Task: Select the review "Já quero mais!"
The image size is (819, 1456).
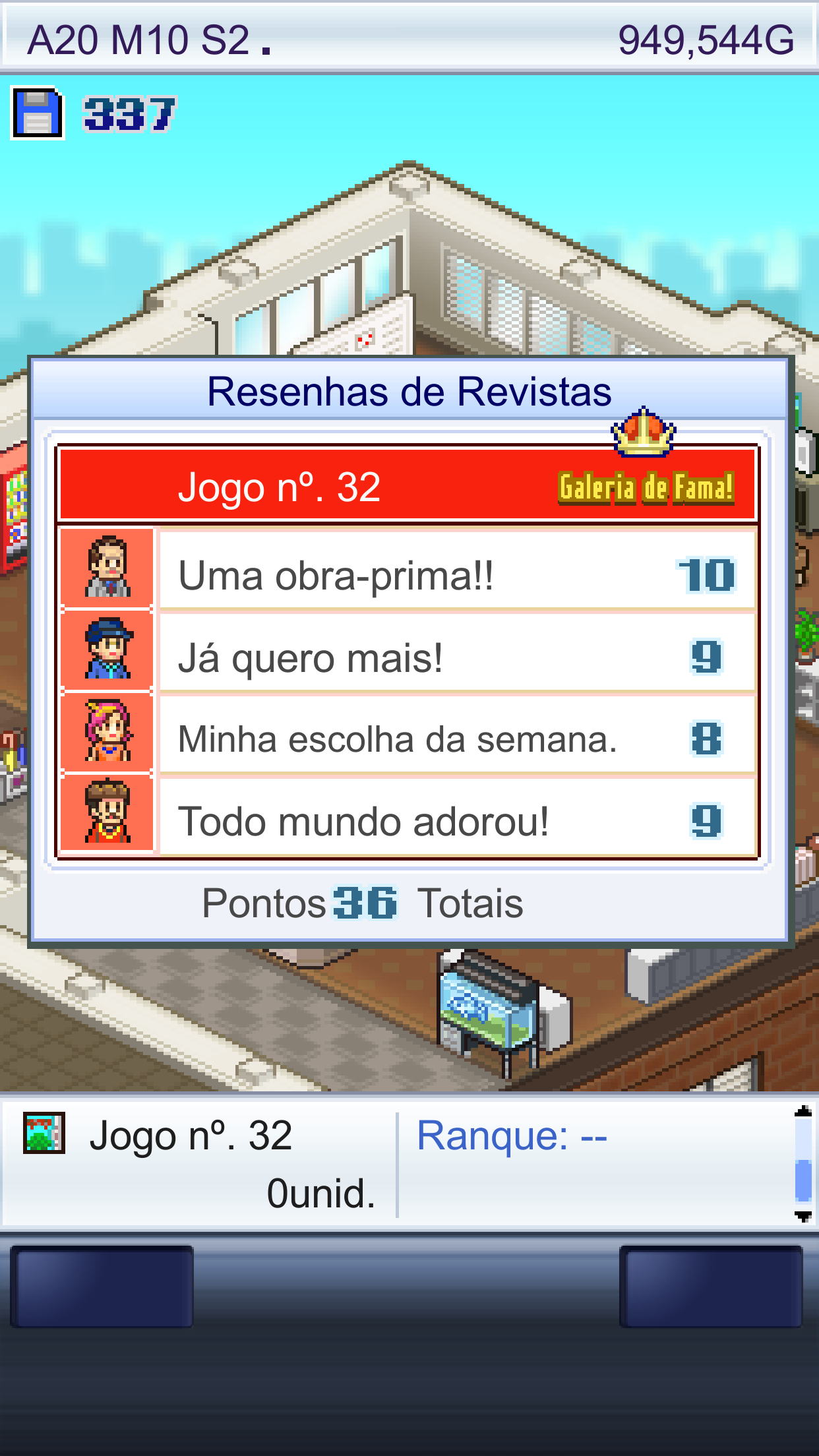Action: coord(310,656)
